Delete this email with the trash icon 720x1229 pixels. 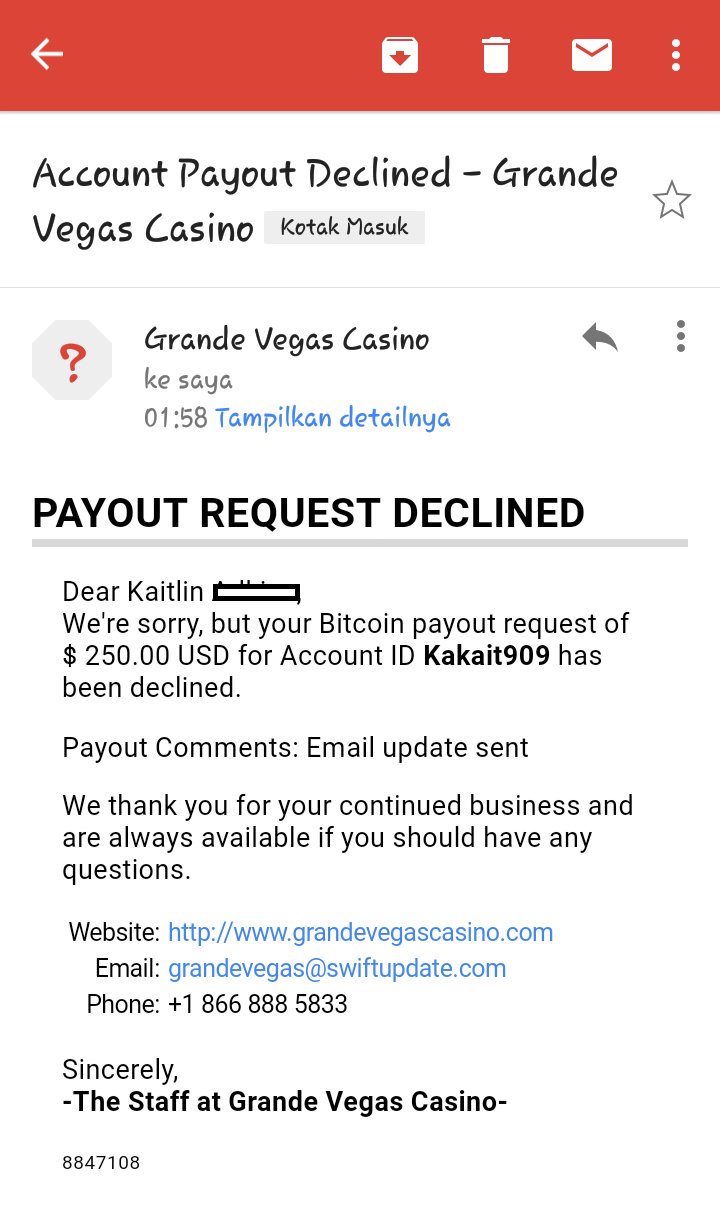point(496,54)
